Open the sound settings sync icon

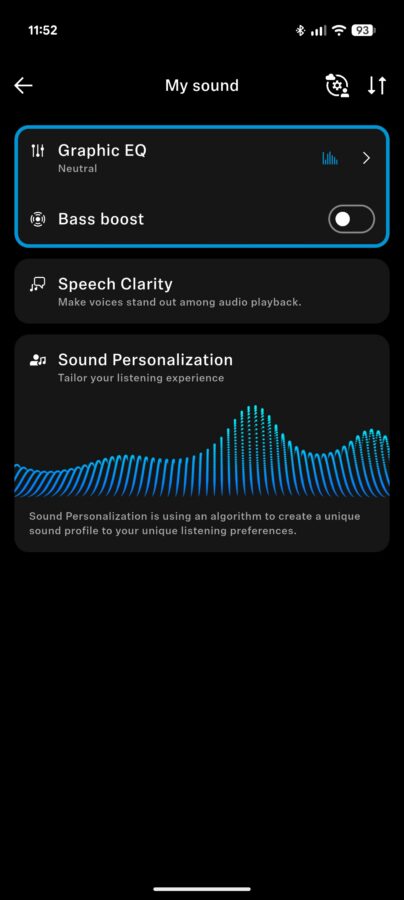click(x=337, y=86)
